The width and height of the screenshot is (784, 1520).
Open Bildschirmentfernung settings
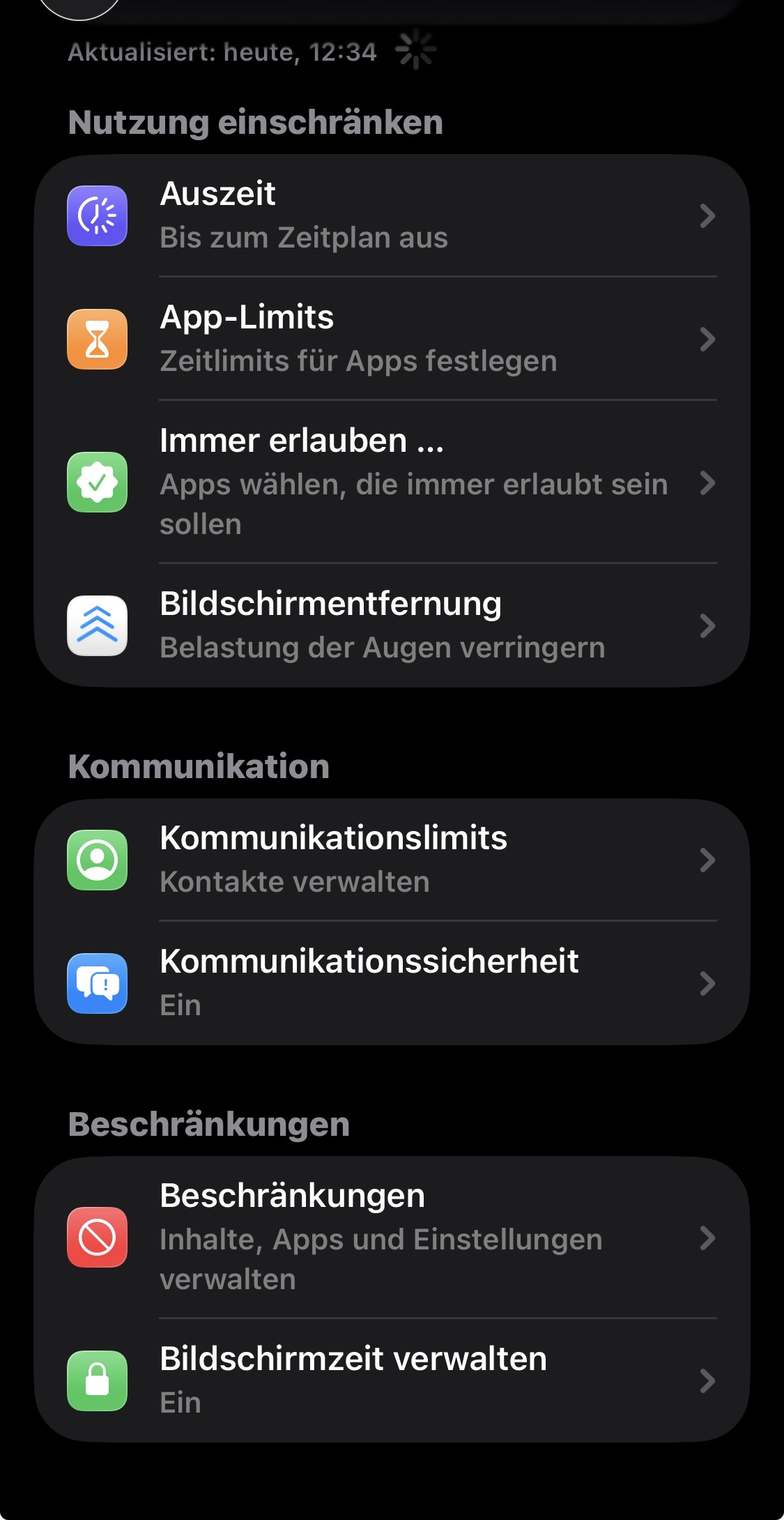(x=392, y=625)
